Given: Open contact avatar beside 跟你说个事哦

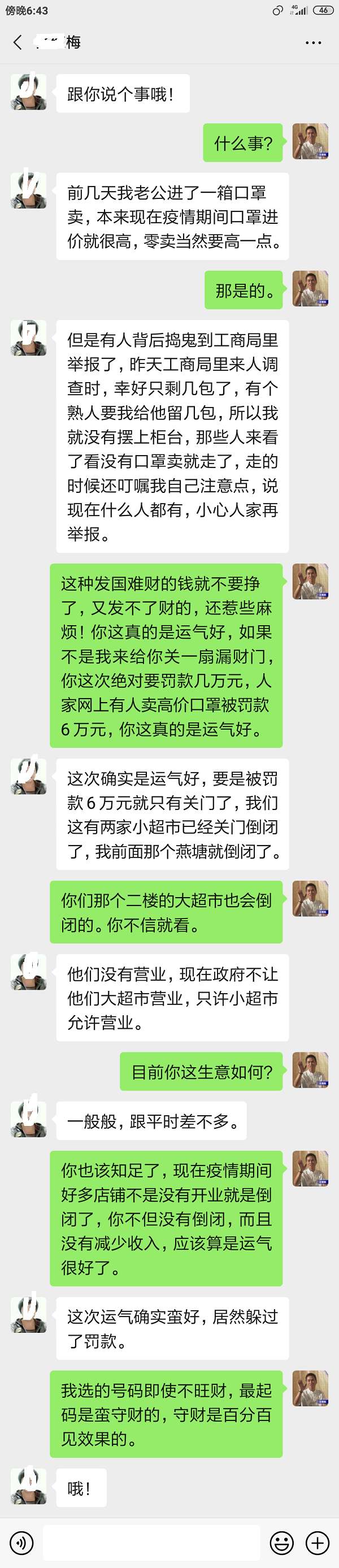Looking at the screenshot, I should pos(29,93).
